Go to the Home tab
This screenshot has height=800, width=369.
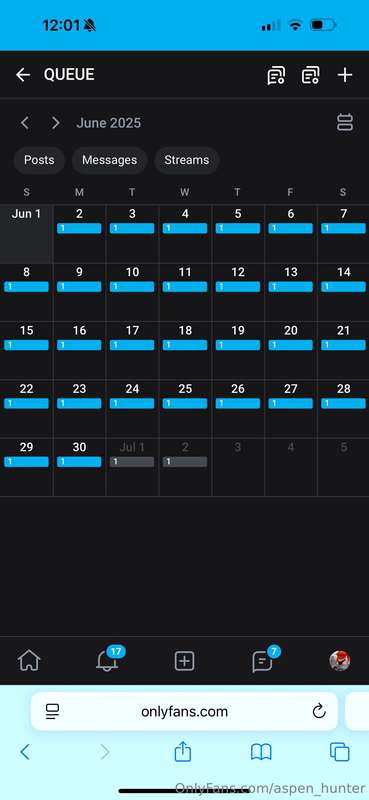29,661
